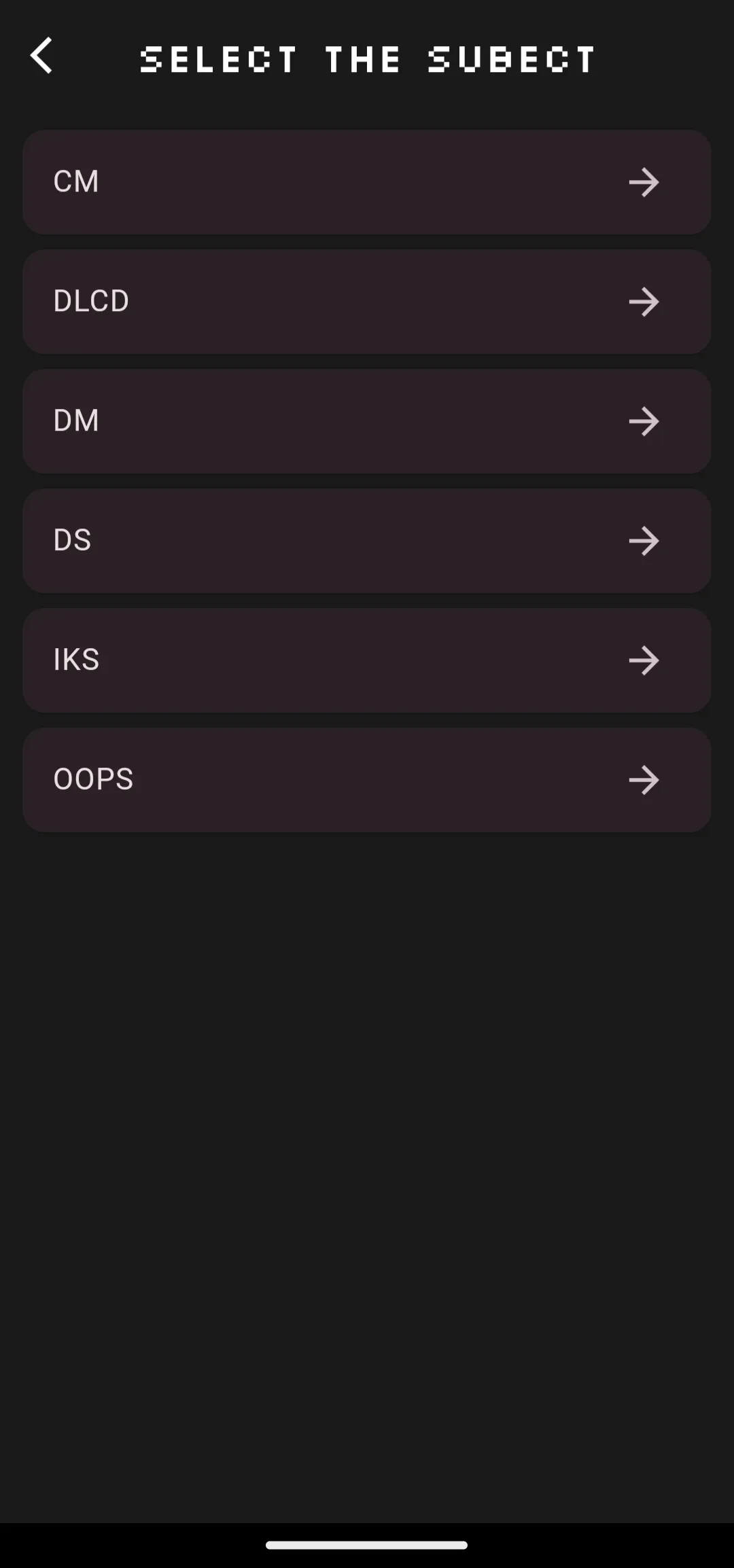
Task: Open the CM subject
Action: pyautogui.click(x=367, y=182)
